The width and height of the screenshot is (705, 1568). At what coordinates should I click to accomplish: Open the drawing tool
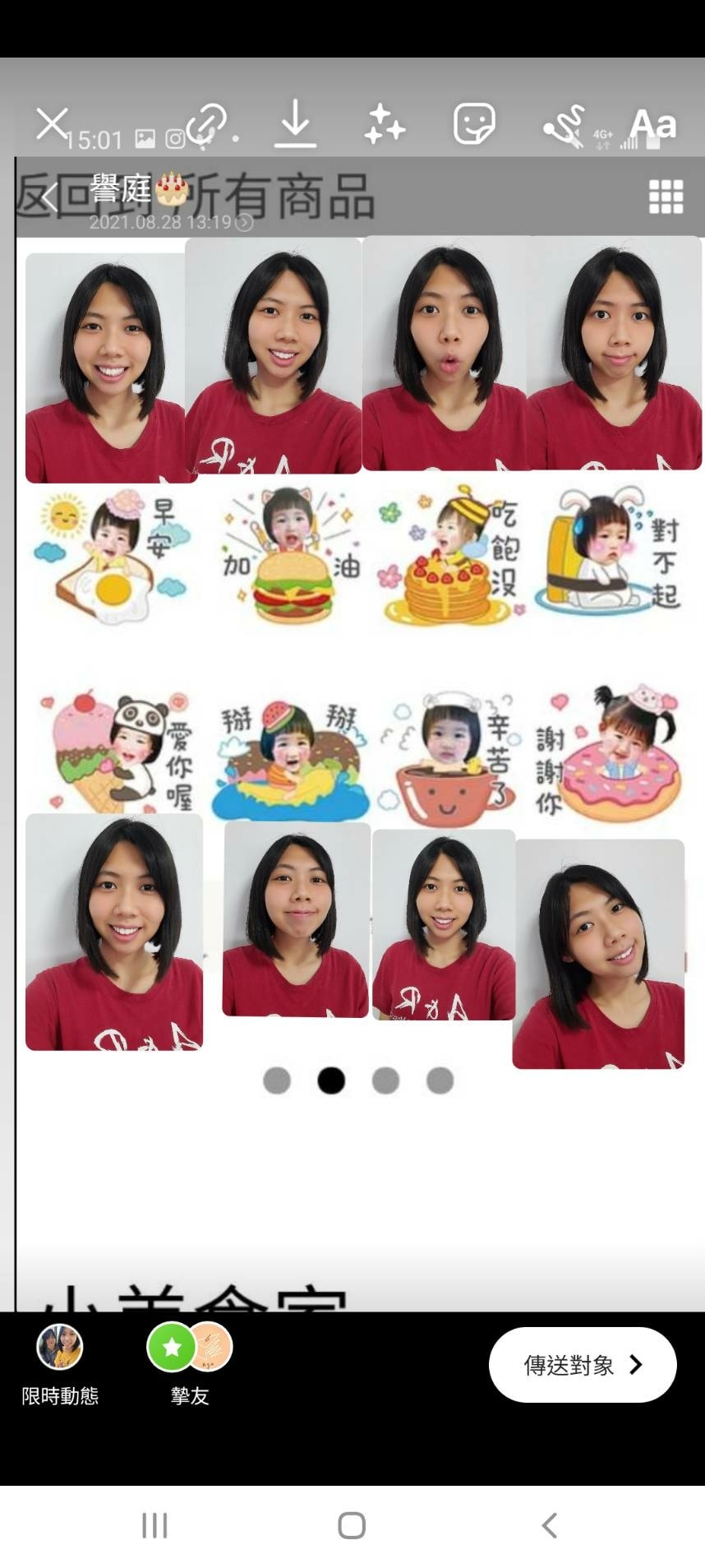[564, 125]
